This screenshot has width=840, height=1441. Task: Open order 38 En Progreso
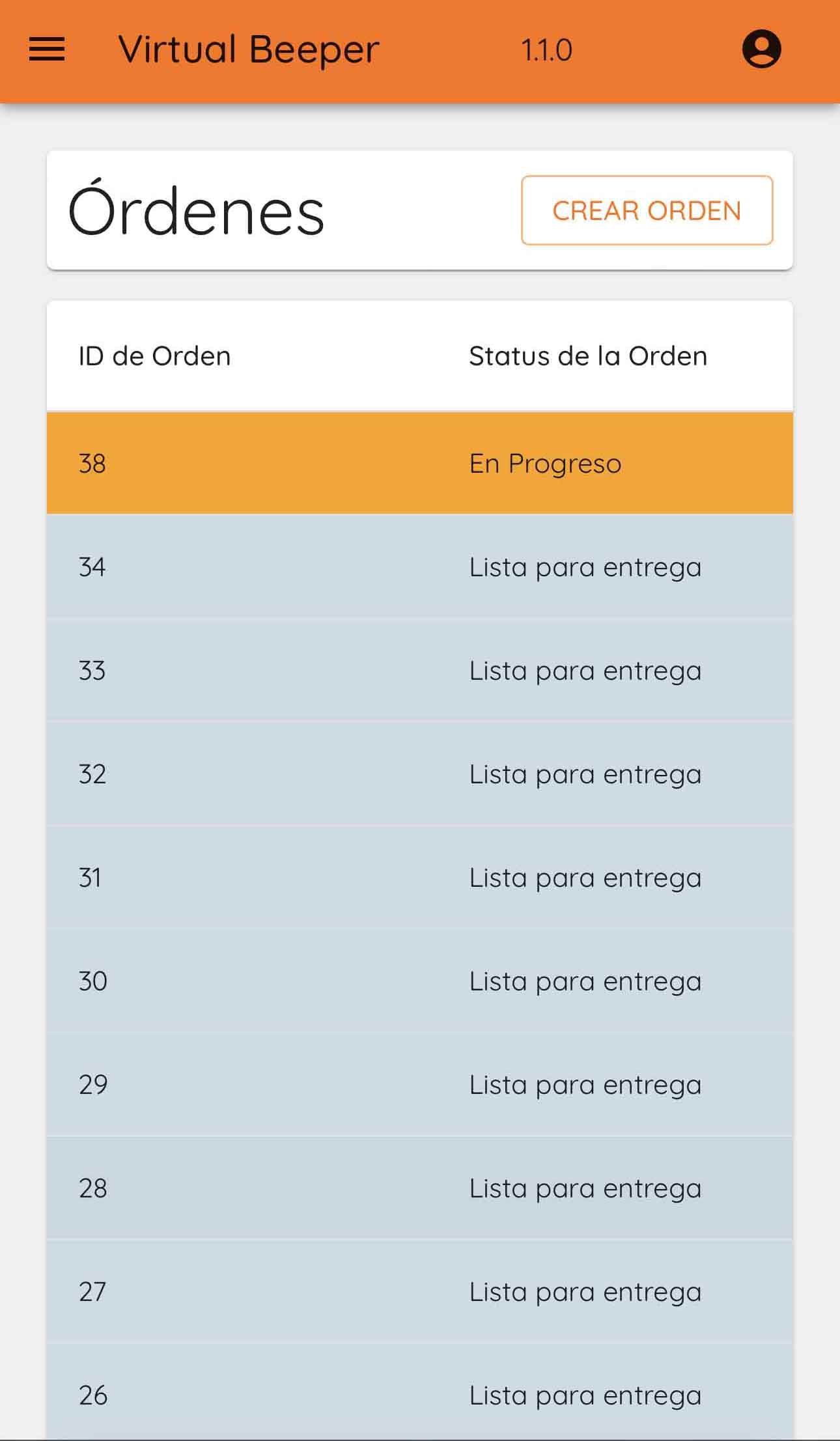tap(420, 463)
